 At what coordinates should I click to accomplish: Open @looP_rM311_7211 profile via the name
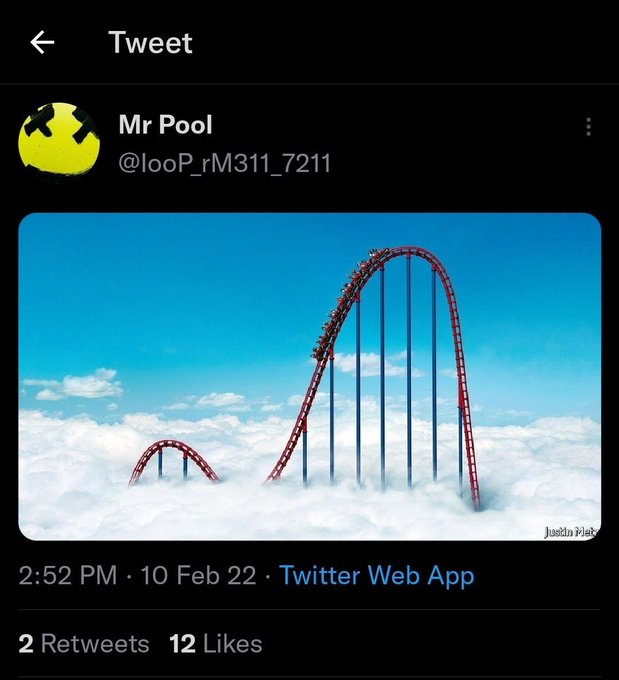coord(165,125)
